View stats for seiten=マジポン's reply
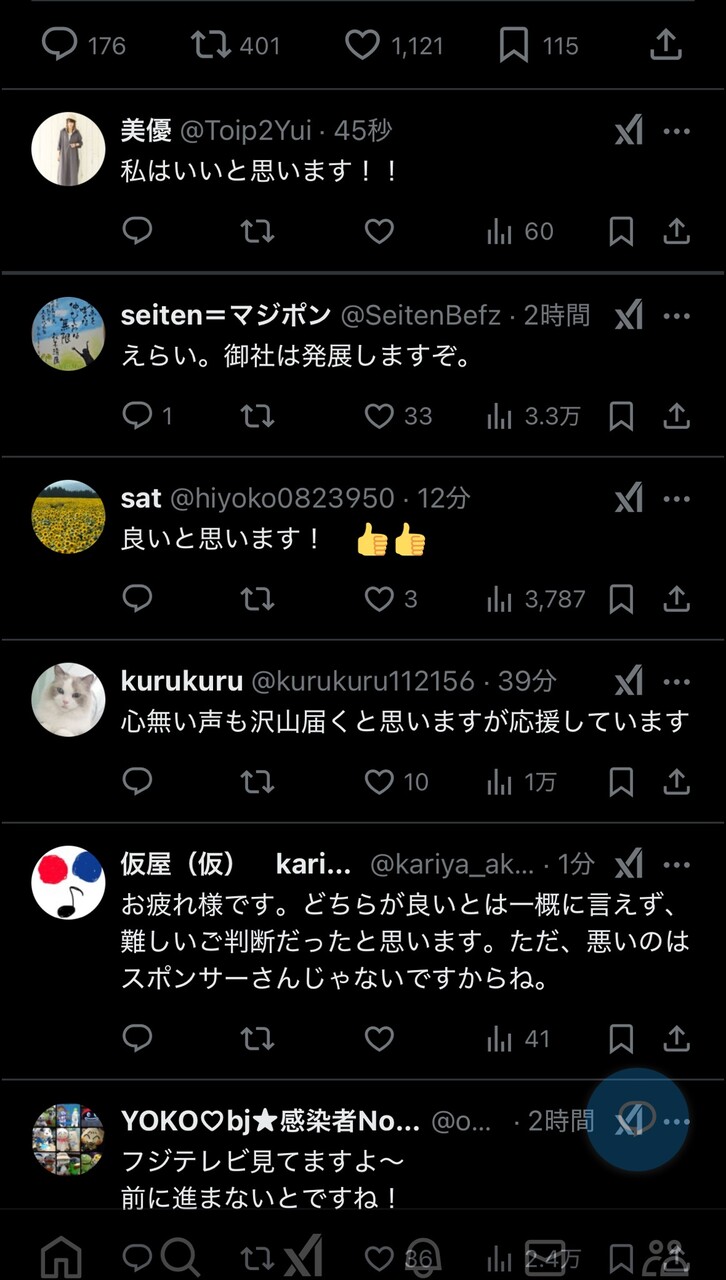Image resolution: width=726 pixels, height=1280 pixels. point(499,415)
